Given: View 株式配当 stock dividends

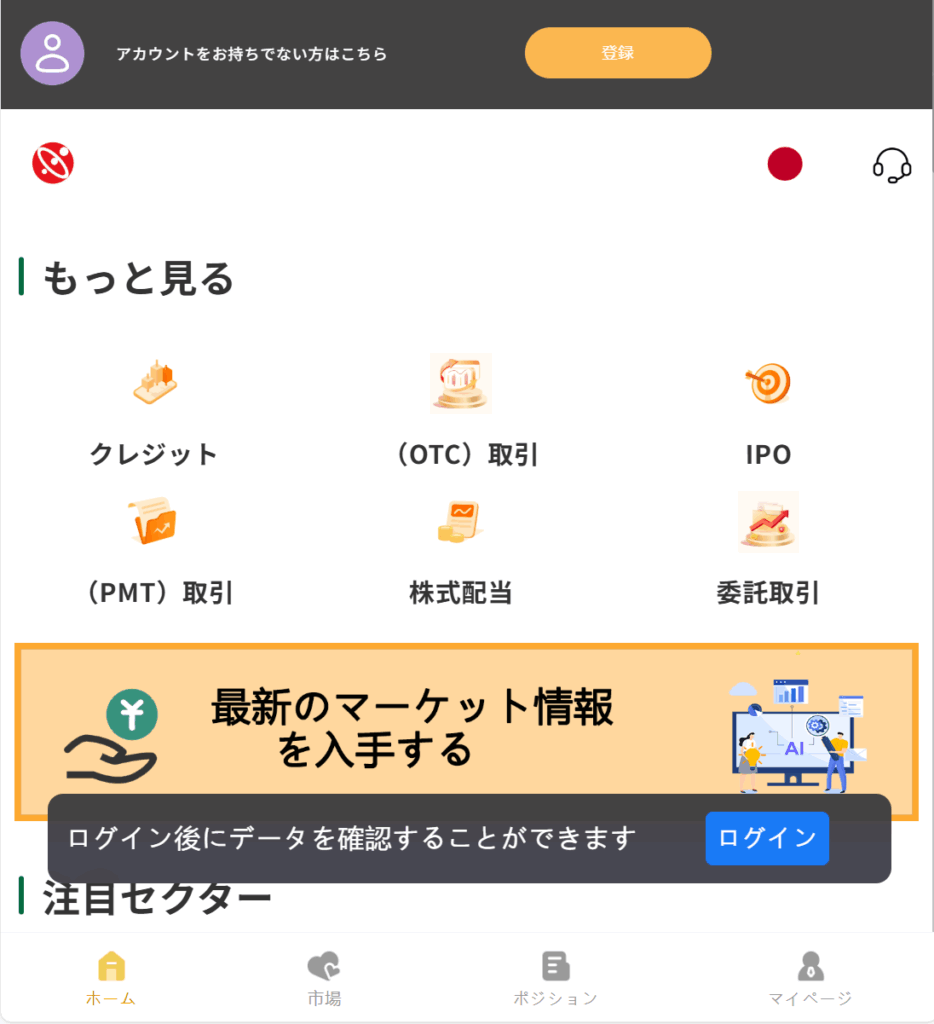Looking at the screenshot, I should click(x=461, y=550).
